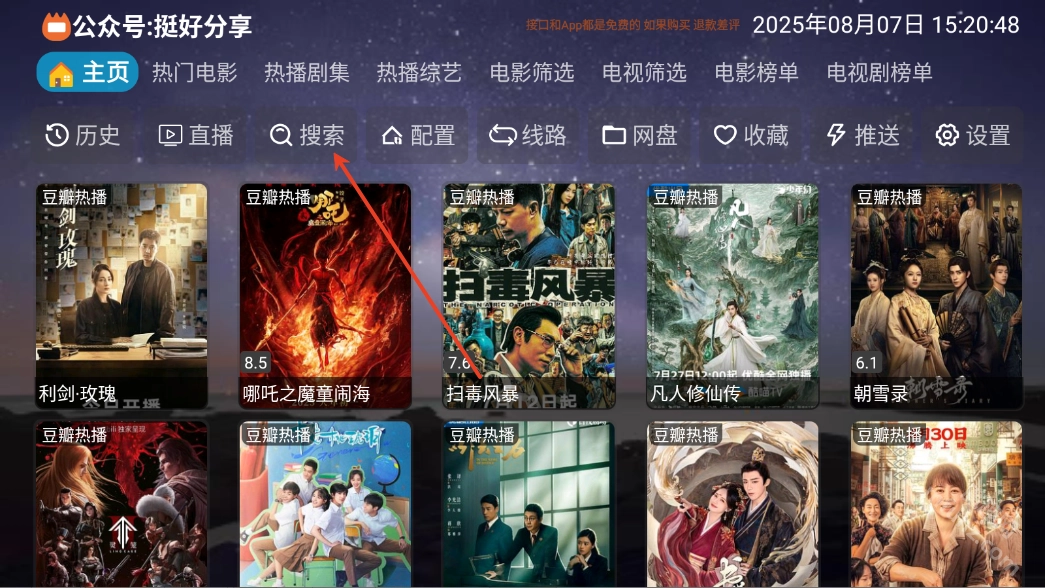Open the 利剑·玫瑰 poster
The image size is (1045, 588).
(x=121, y=295)
